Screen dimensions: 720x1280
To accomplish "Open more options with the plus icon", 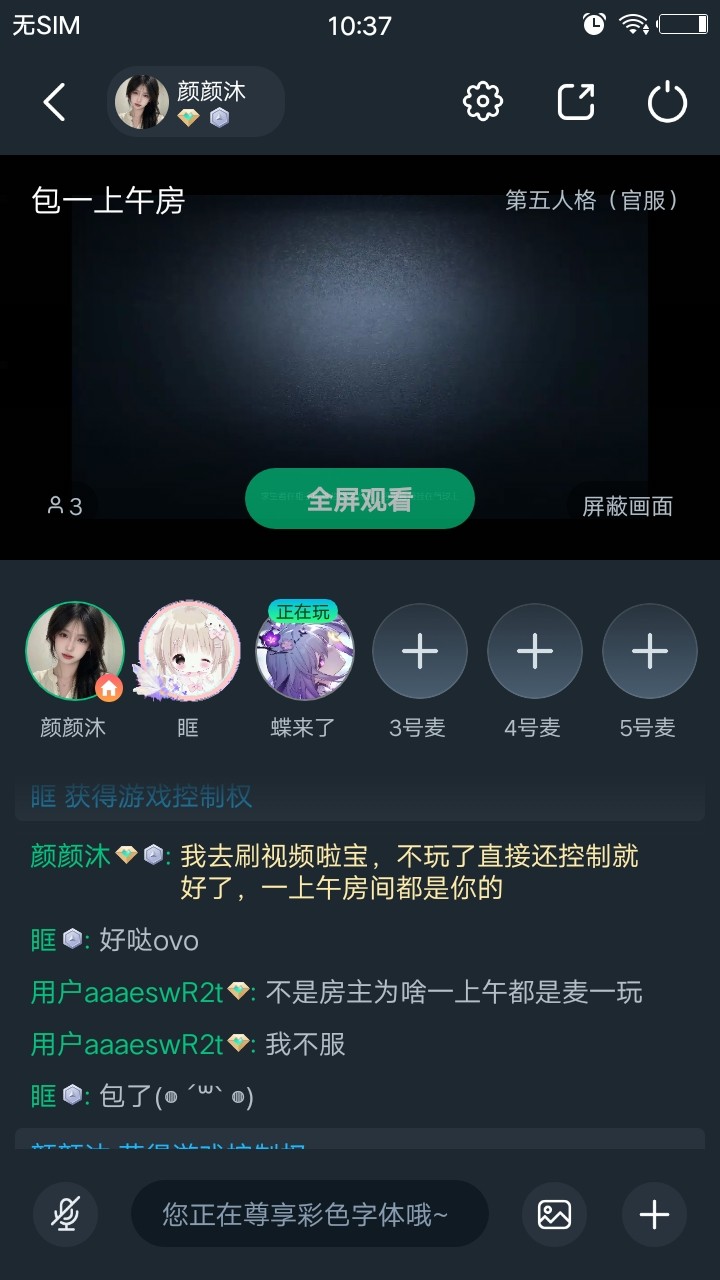I will (x=654, y=1214).
